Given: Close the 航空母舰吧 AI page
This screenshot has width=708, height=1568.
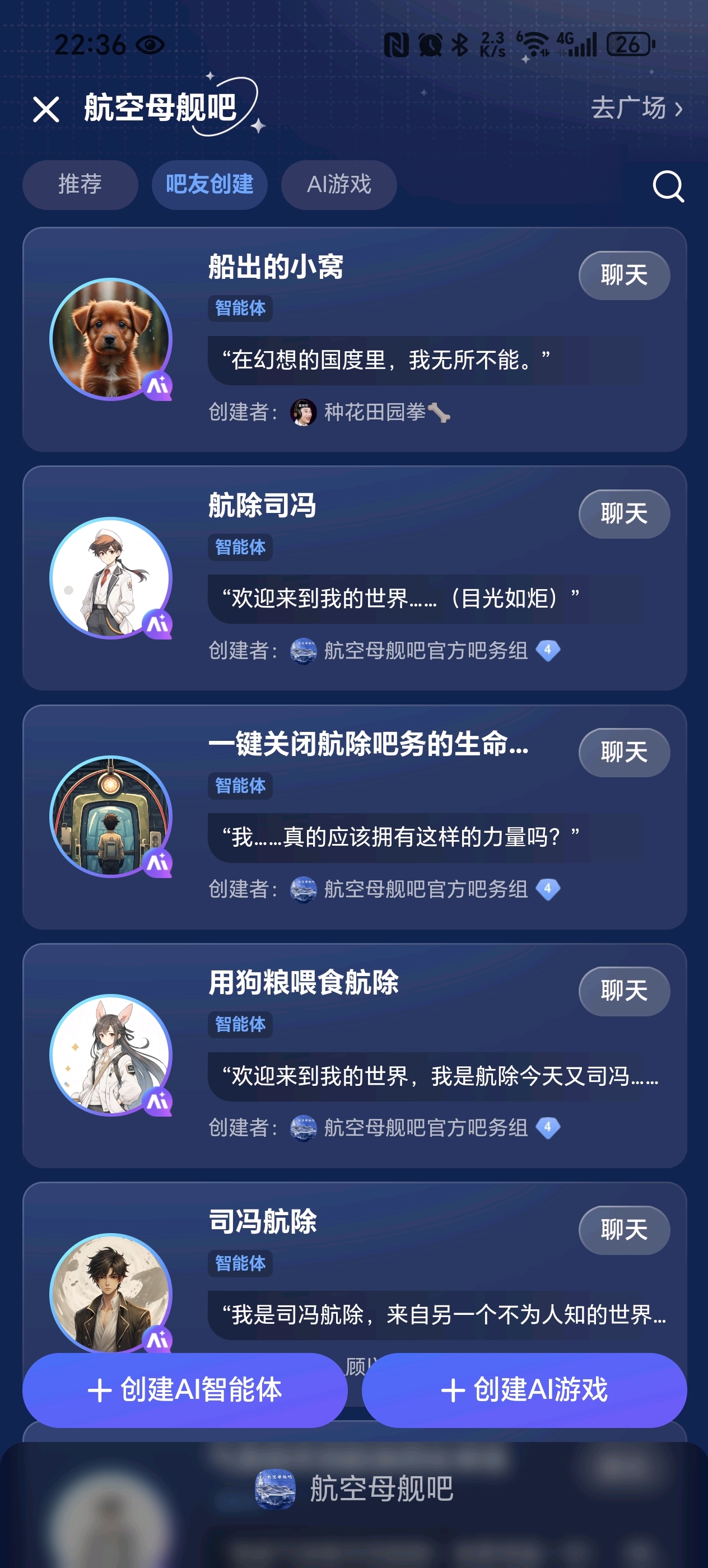Looking at the screenshot, I should 46,110.
